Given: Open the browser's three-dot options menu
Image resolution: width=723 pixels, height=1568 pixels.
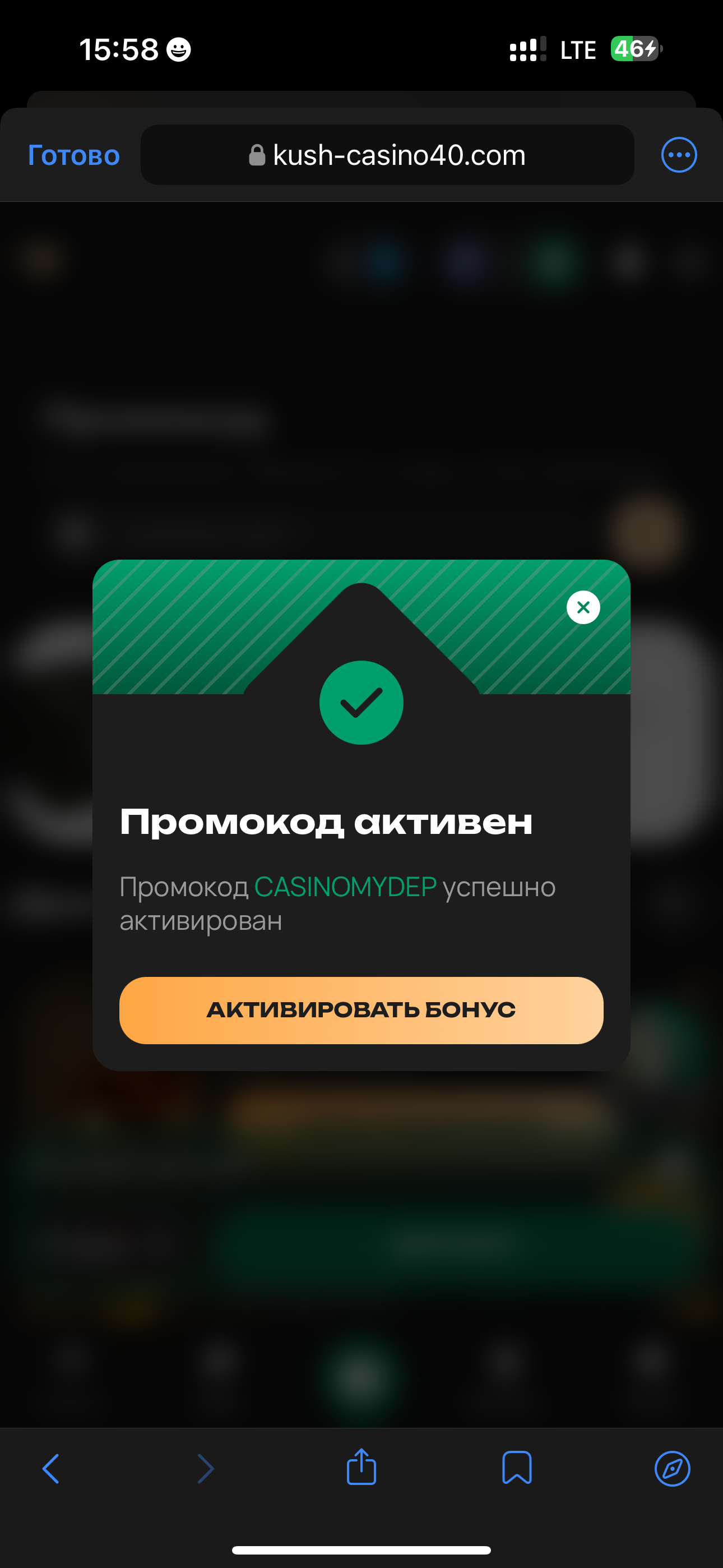Looking at the screenshot, I should pos(679,155).
